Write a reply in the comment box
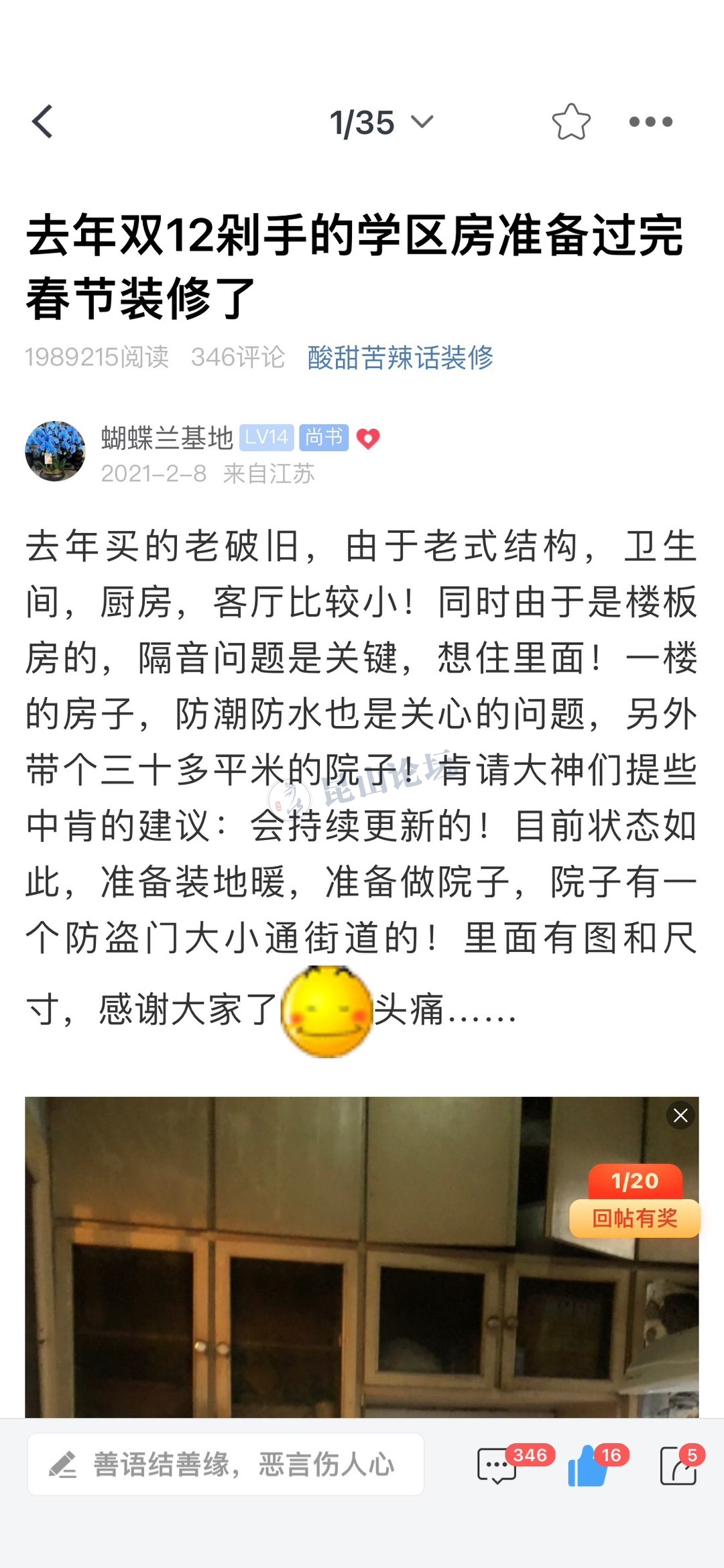This screenshot has height=1568, width=724. pos(226,1465)
